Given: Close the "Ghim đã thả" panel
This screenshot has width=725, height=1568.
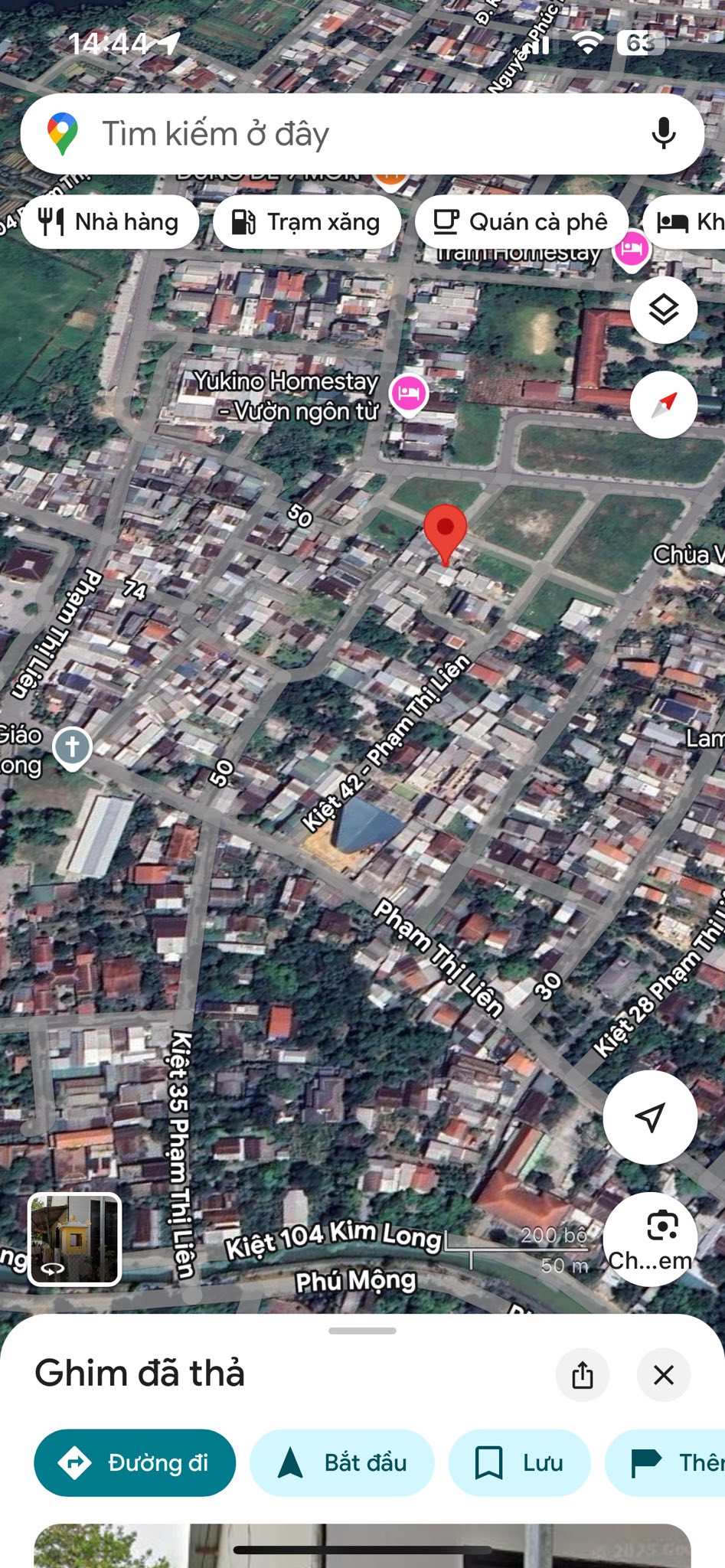Looking at the screenshot, I should pyautogui.click(x=664, y=1375).
